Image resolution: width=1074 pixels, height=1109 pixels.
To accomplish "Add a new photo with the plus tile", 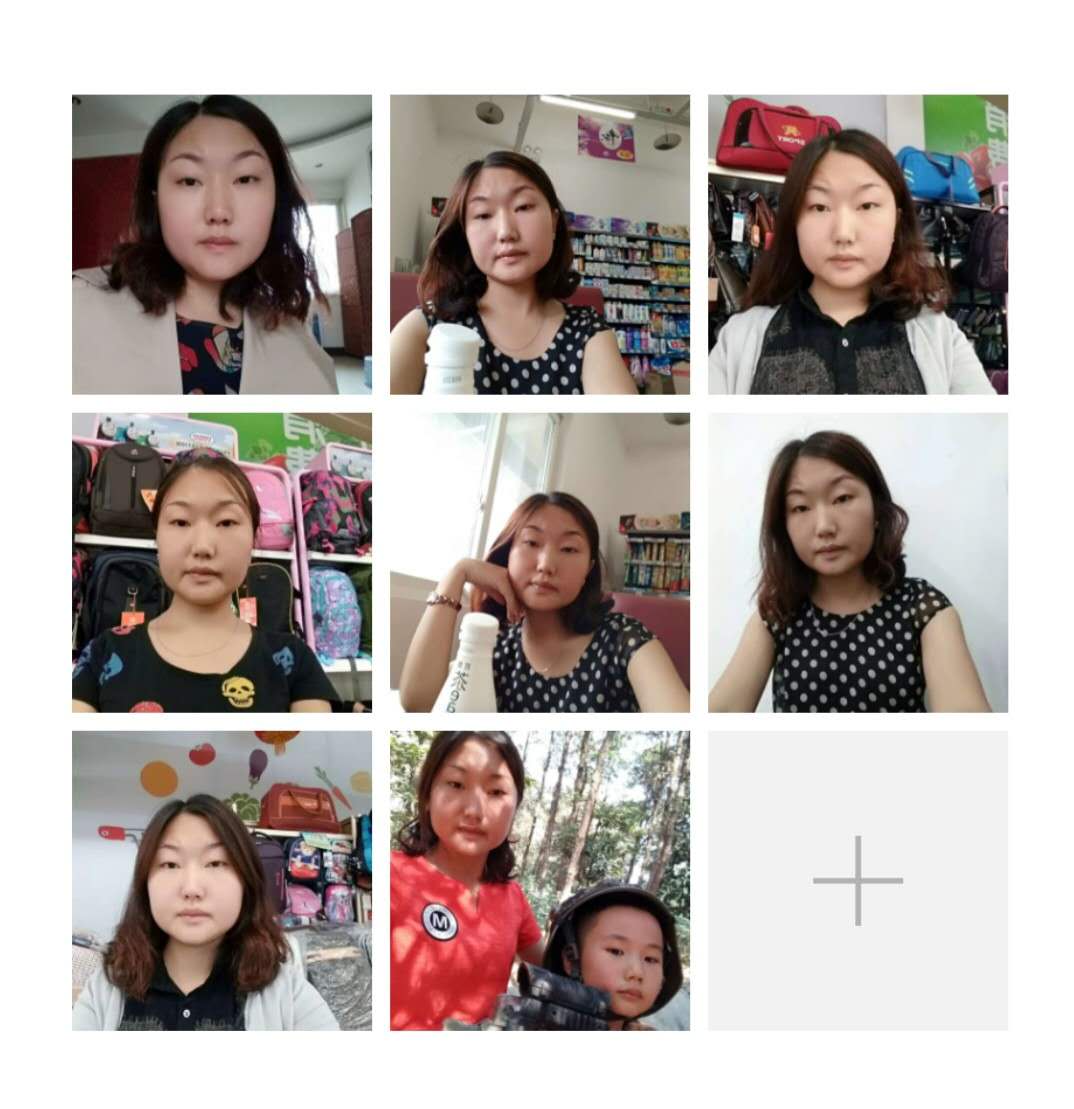I will click(857, 880).
